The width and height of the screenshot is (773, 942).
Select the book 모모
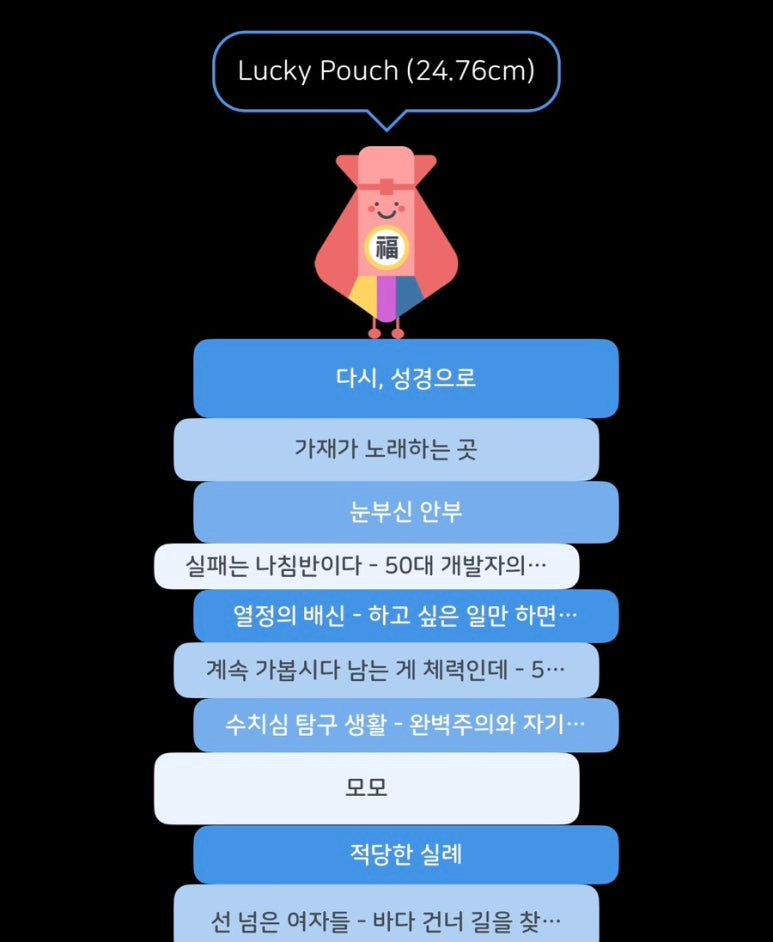[366, 788]
